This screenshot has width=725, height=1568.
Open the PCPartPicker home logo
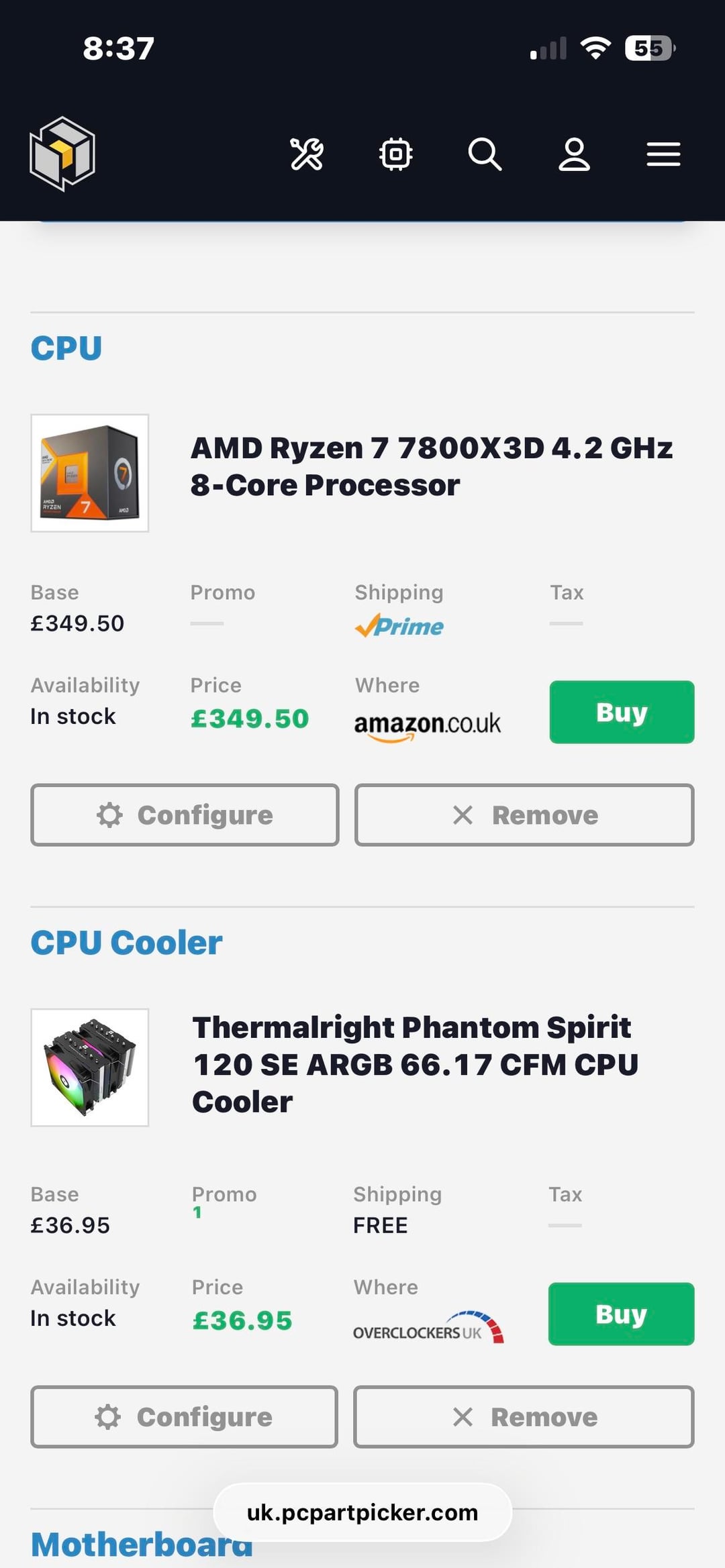tap(62, 154)
